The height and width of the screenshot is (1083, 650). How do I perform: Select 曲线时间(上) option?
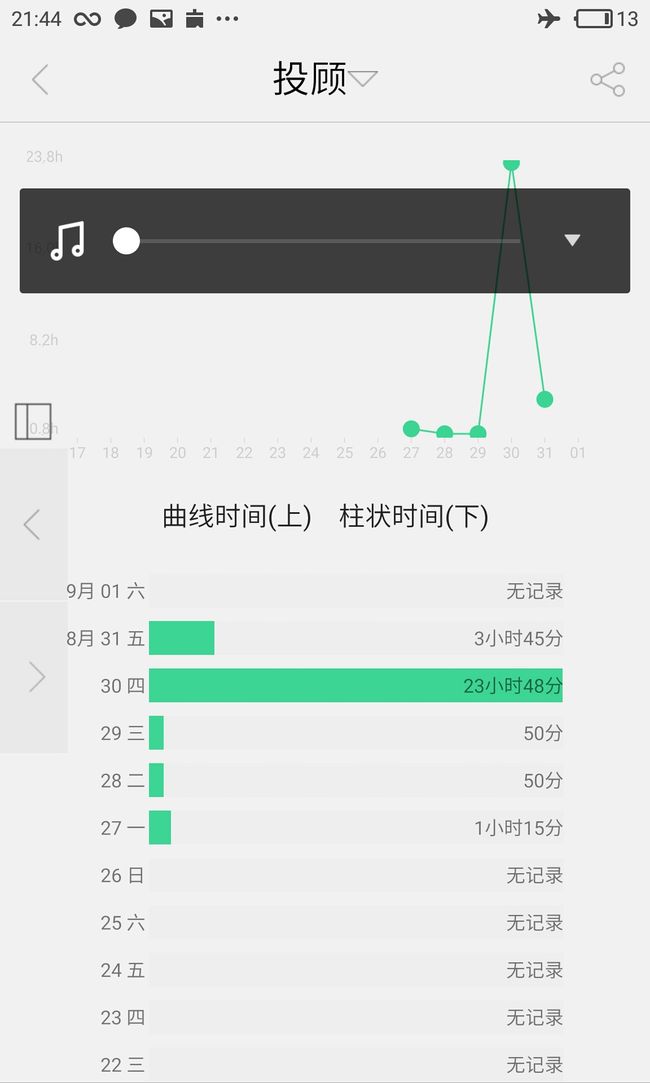[237, 517]
